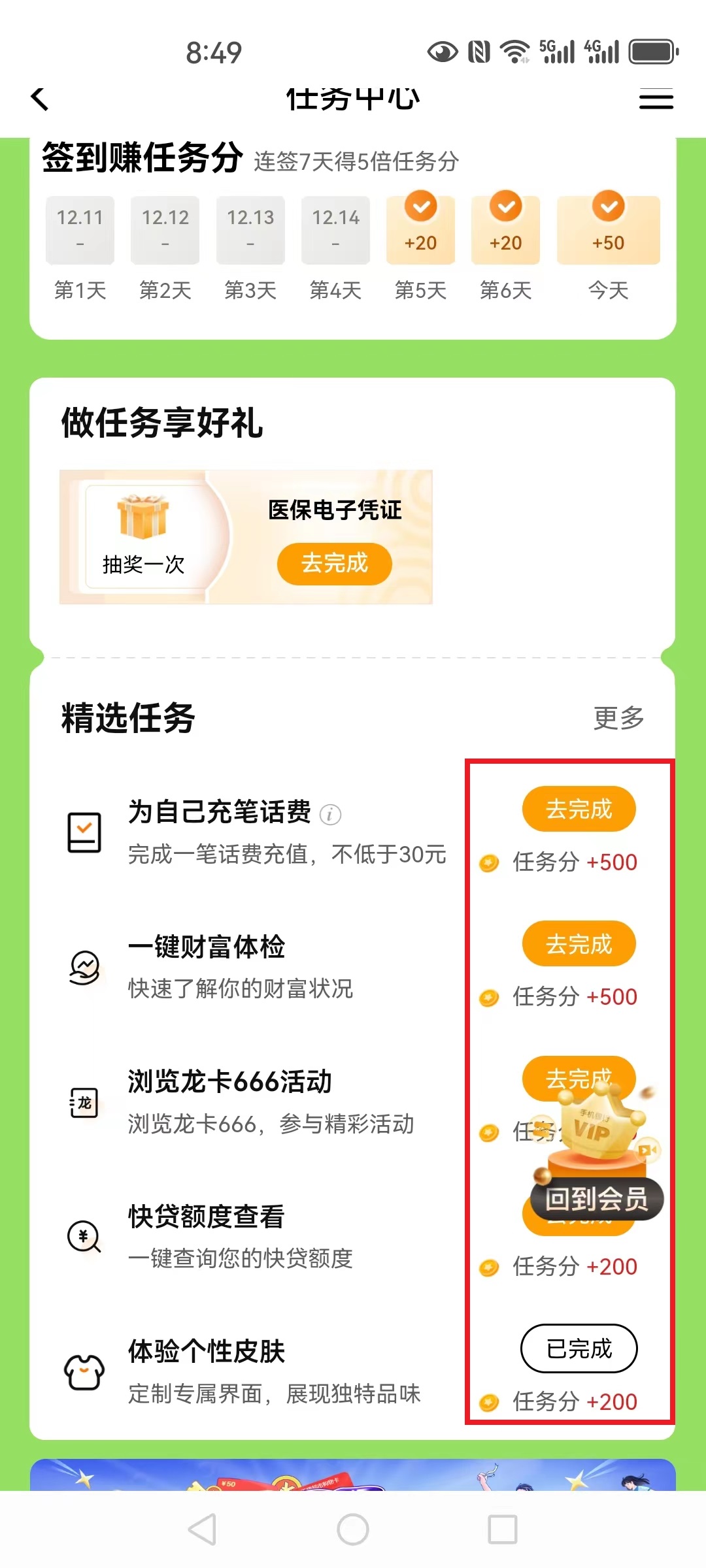This screenshot has width=706, height=1568.
Task: Tap 已完成 for 体验个性皮肤
Action: click(579, 1348)
